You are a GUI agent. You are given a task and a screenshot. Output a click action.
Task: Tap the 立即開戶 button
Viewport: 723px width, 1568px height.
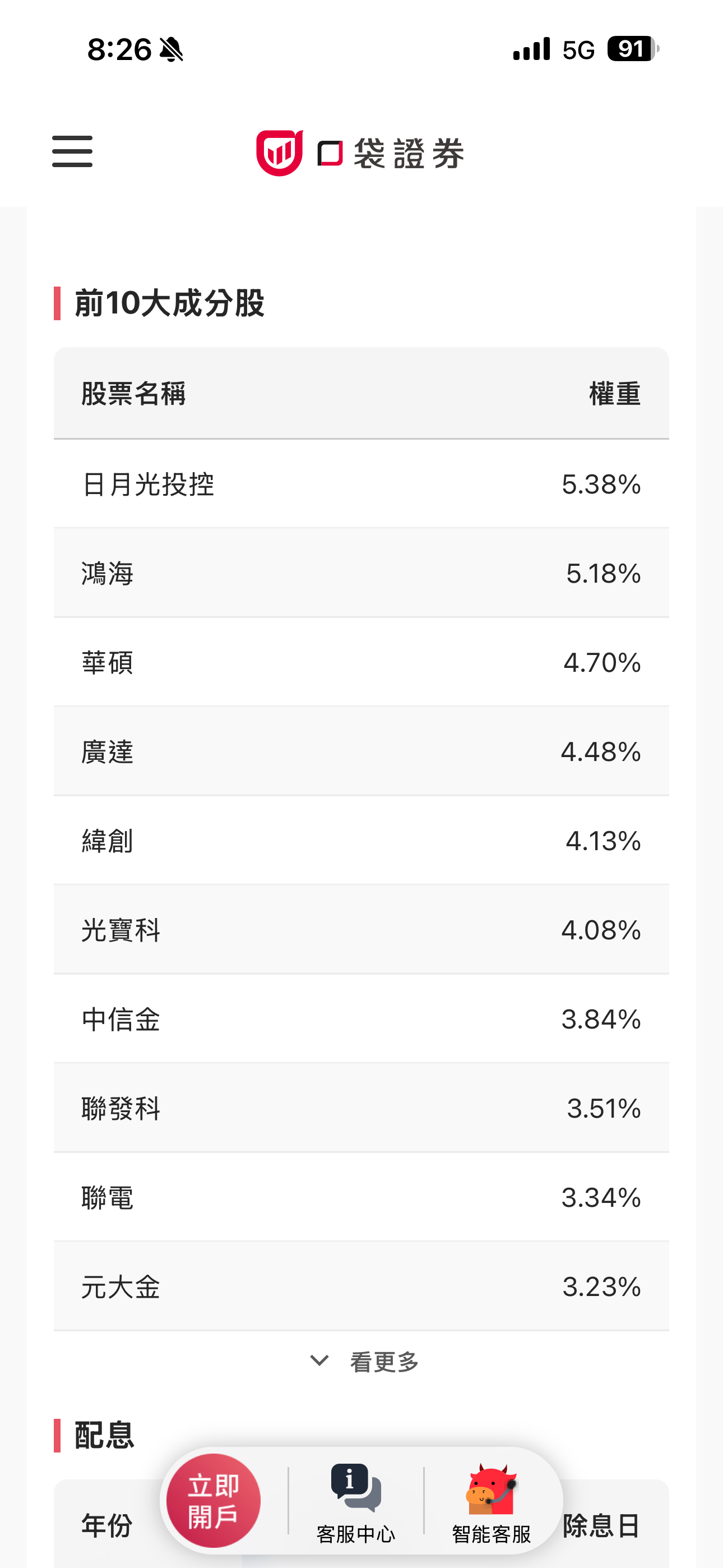214,1501
